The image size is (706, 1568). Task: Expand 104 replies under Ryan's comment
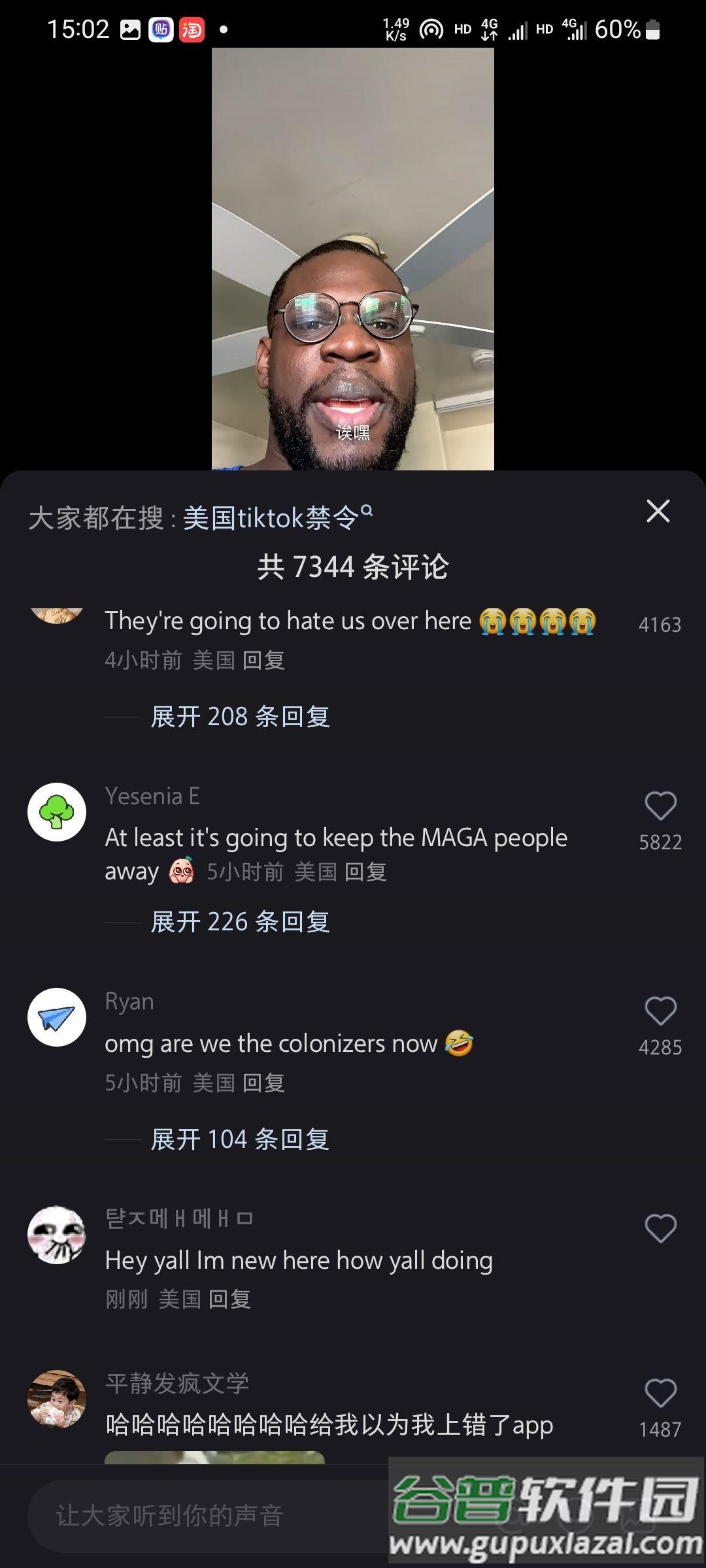click(x=240, y=1139)
